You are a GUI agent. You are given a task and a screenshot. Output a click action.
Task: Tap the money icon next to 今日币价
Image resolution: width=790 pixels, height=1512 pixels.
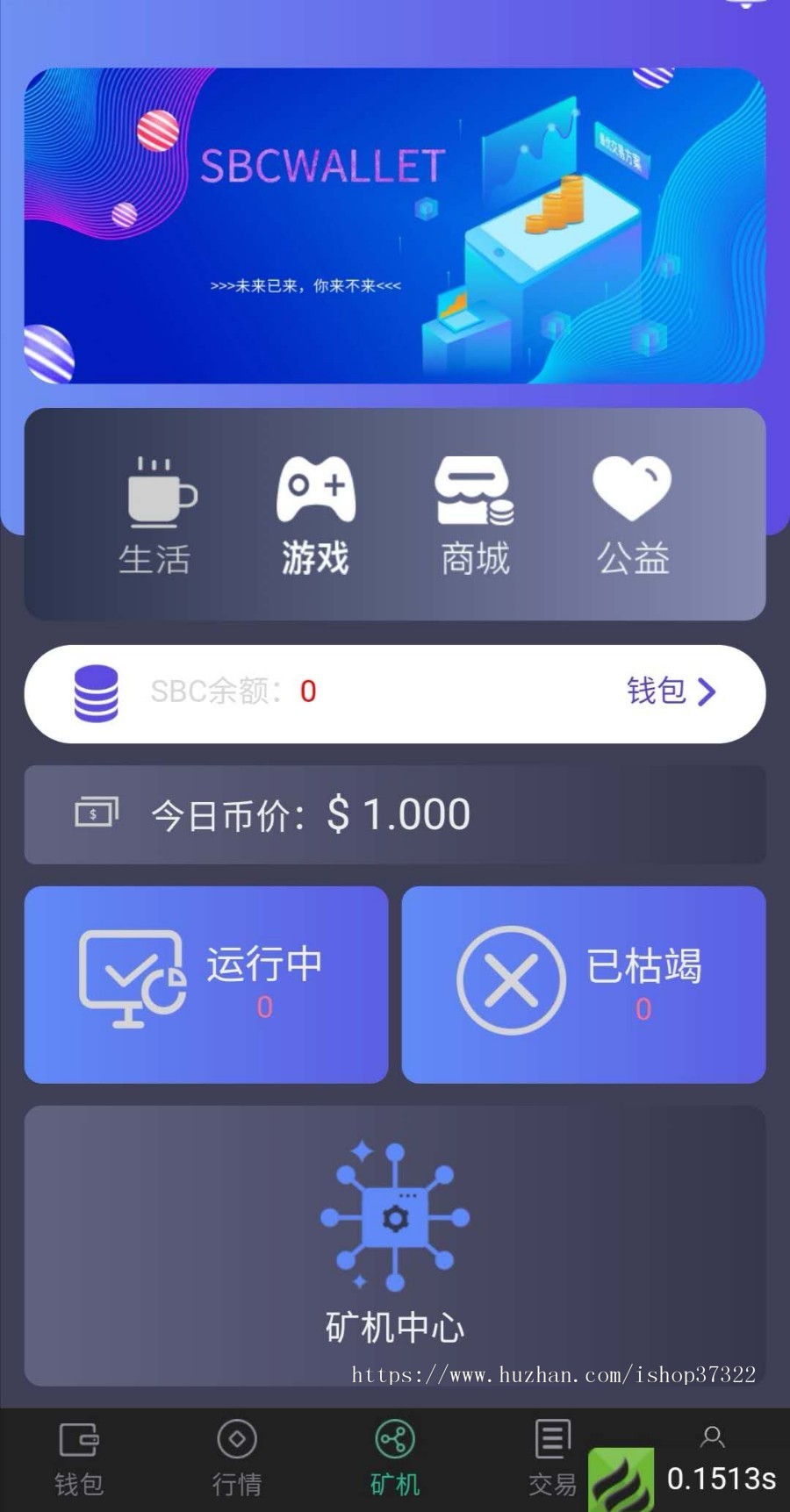pyautogui.click(x=97, y=812)
